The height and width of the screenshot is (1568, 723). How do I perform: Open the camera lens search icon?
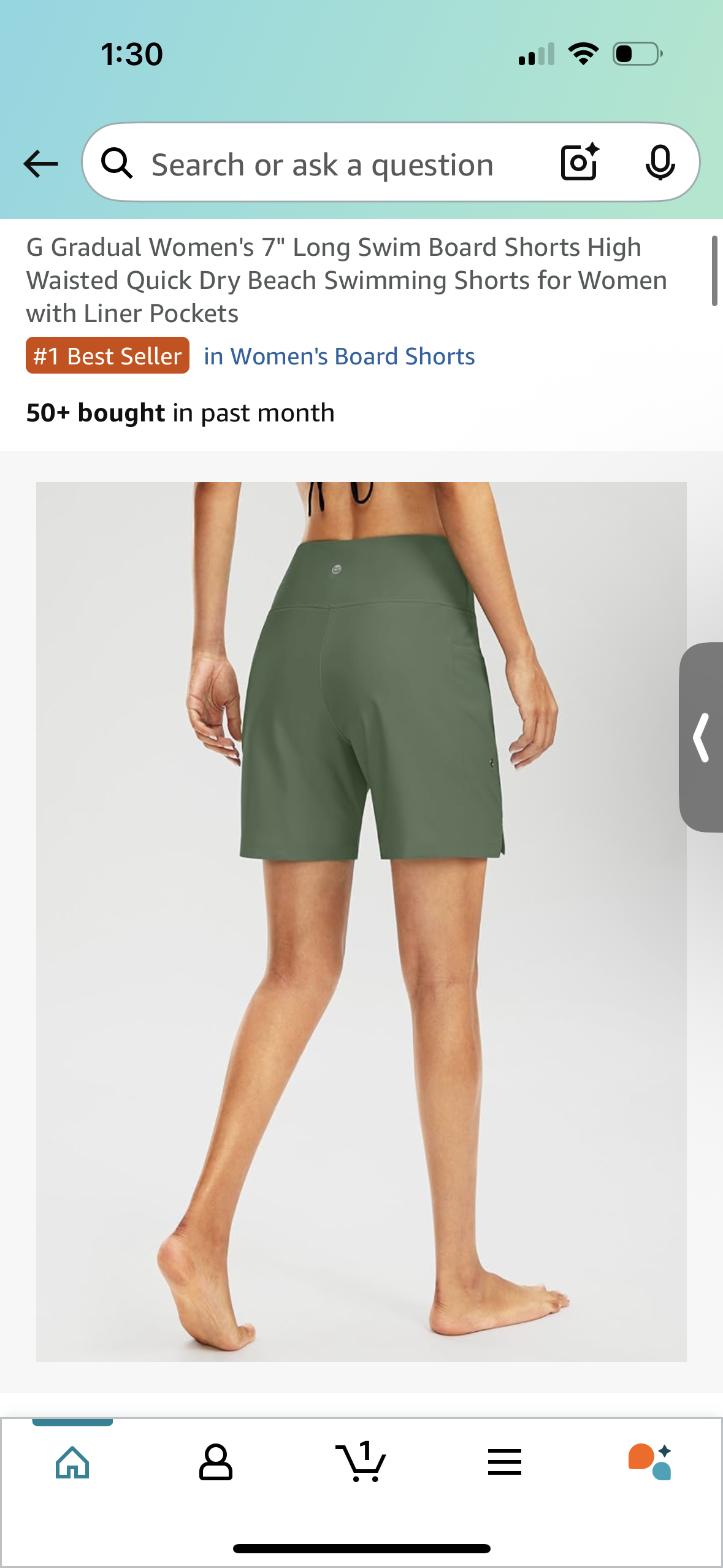click(579, 163)
